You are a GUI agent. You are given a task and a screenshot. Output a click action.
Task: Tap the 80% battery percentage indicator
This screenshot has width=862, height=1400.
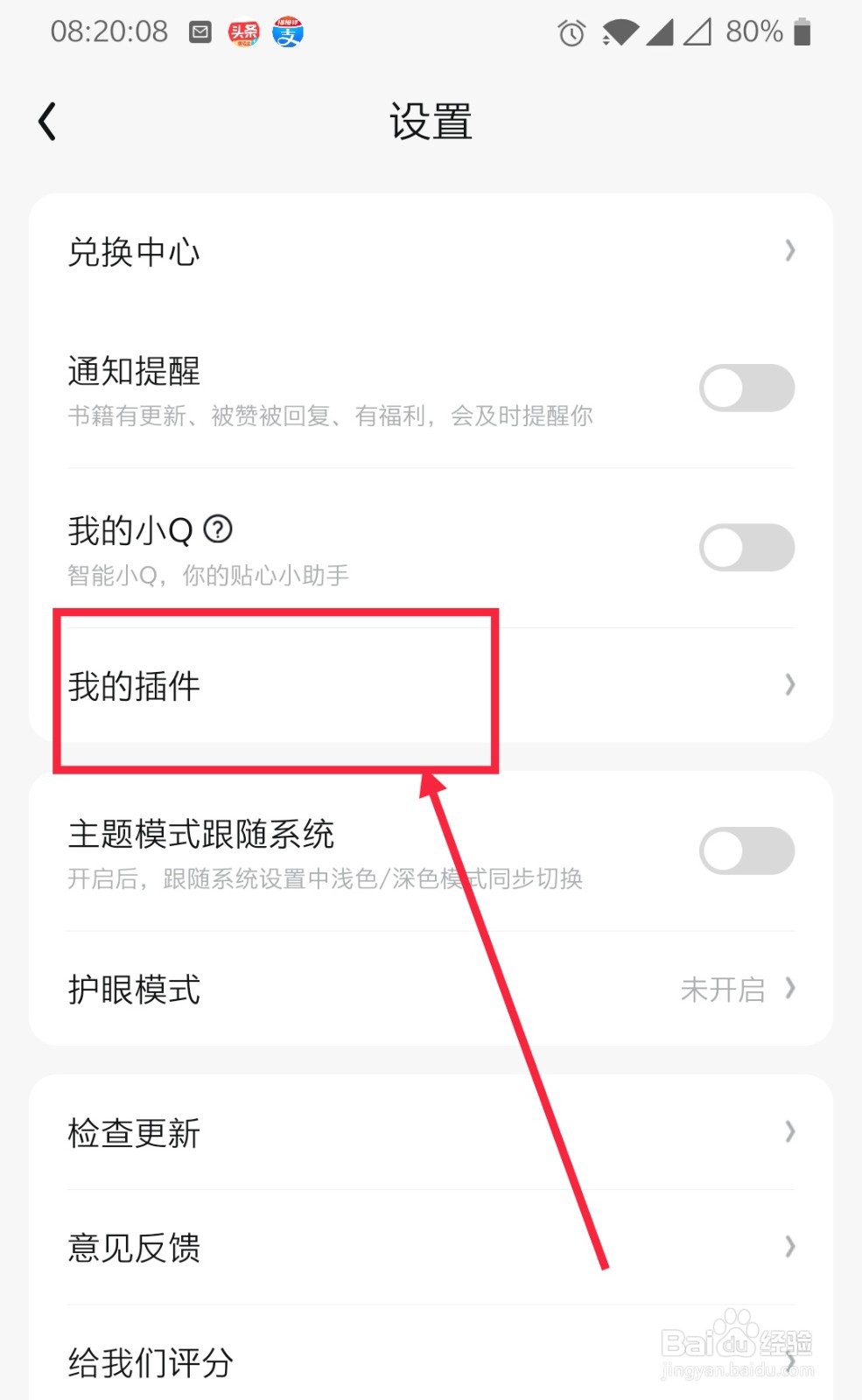pos(753,31)
